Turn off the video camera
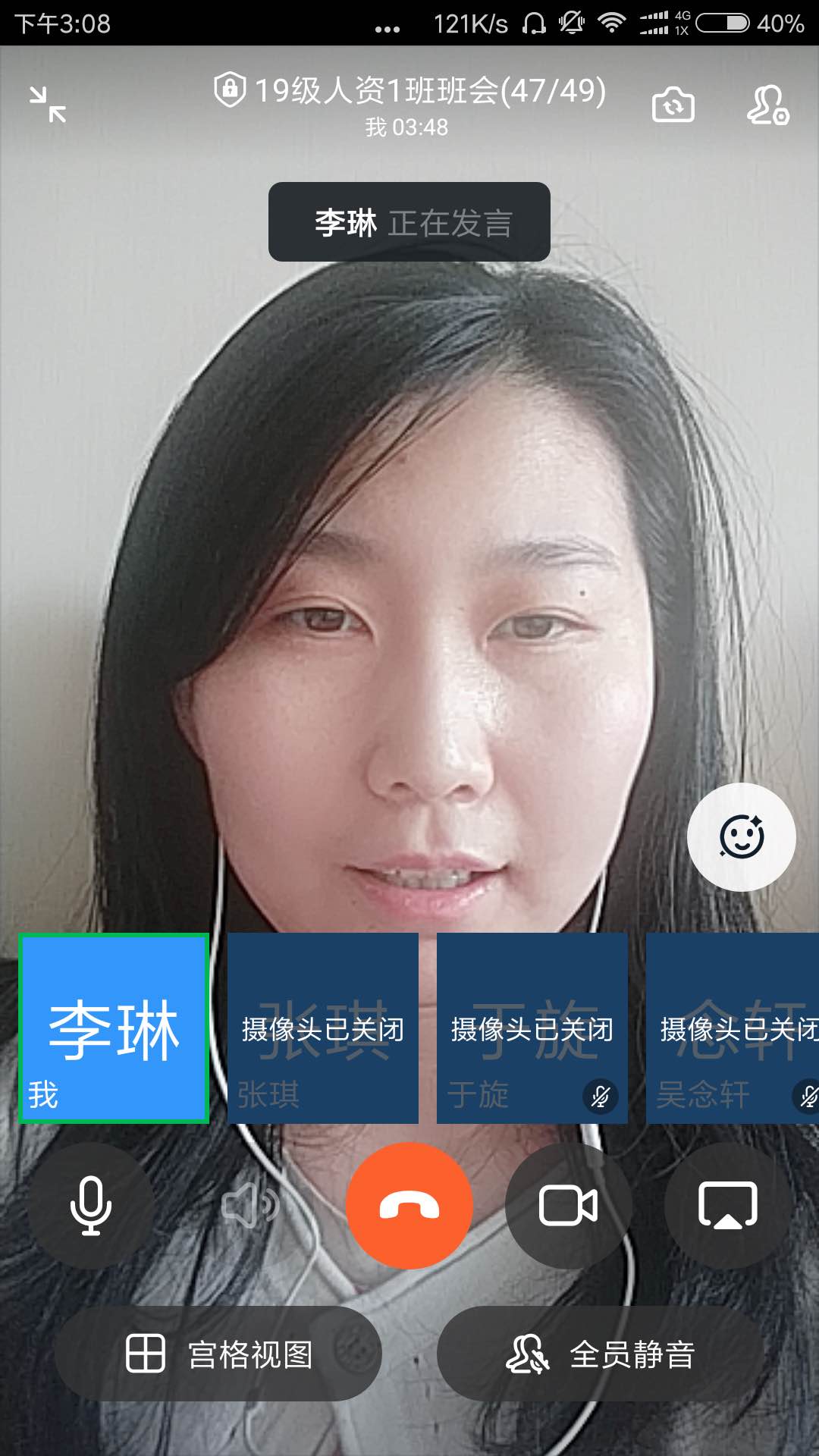The height and width of the screenshot is (1456, 819). click(x=569, y=1206)
